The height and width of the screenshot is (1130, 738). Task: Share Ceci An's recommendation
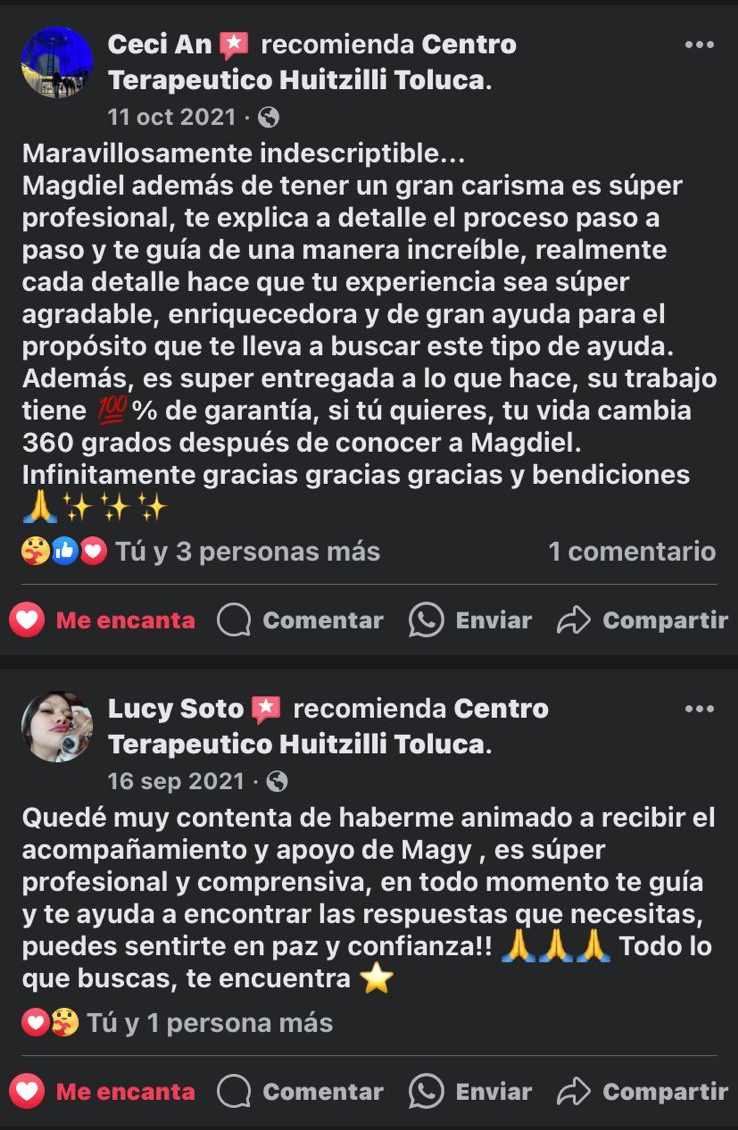[642, 620]
